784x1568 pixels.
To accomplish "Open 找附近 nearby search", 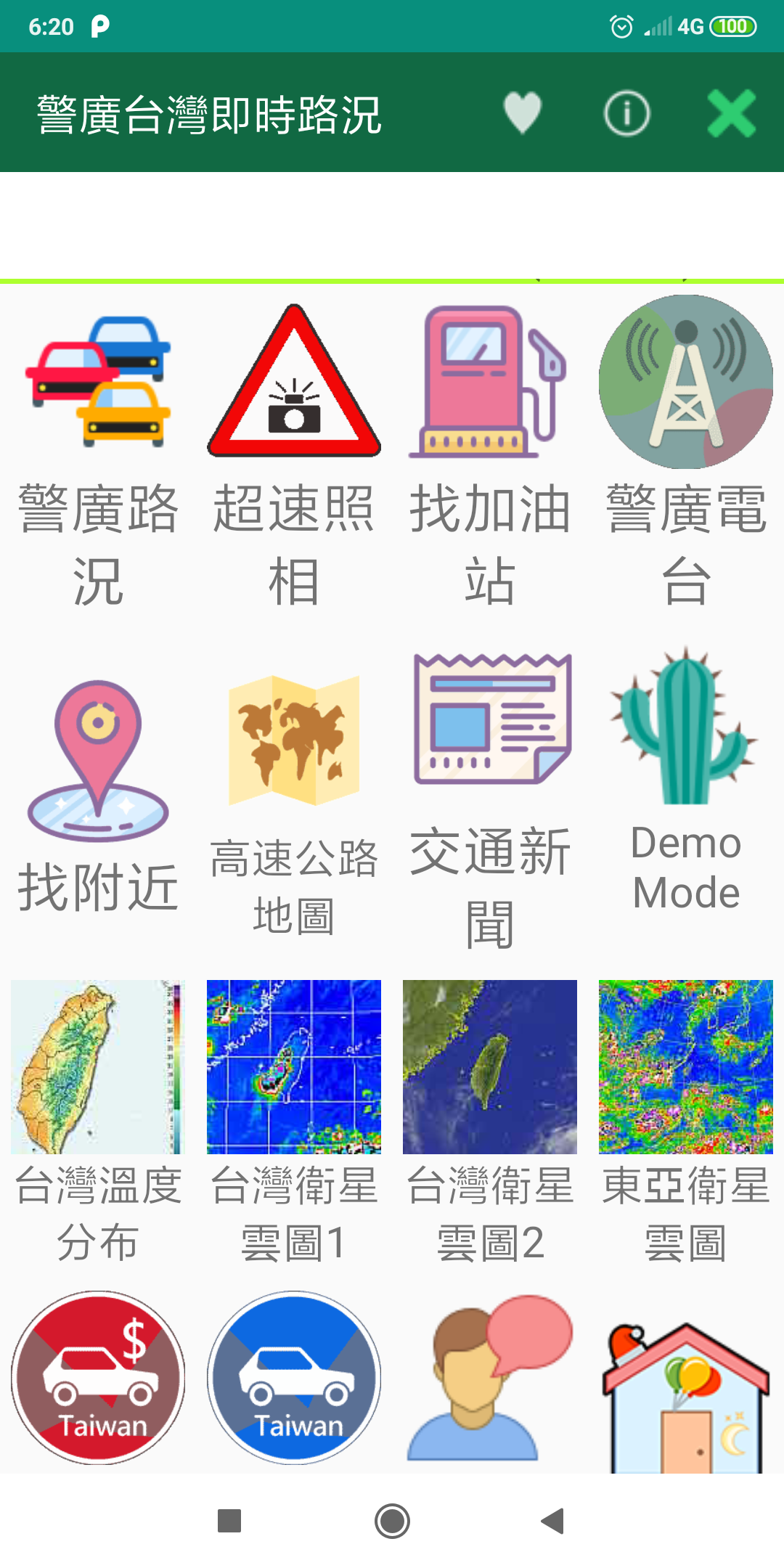I will click(x=98, y=799).
